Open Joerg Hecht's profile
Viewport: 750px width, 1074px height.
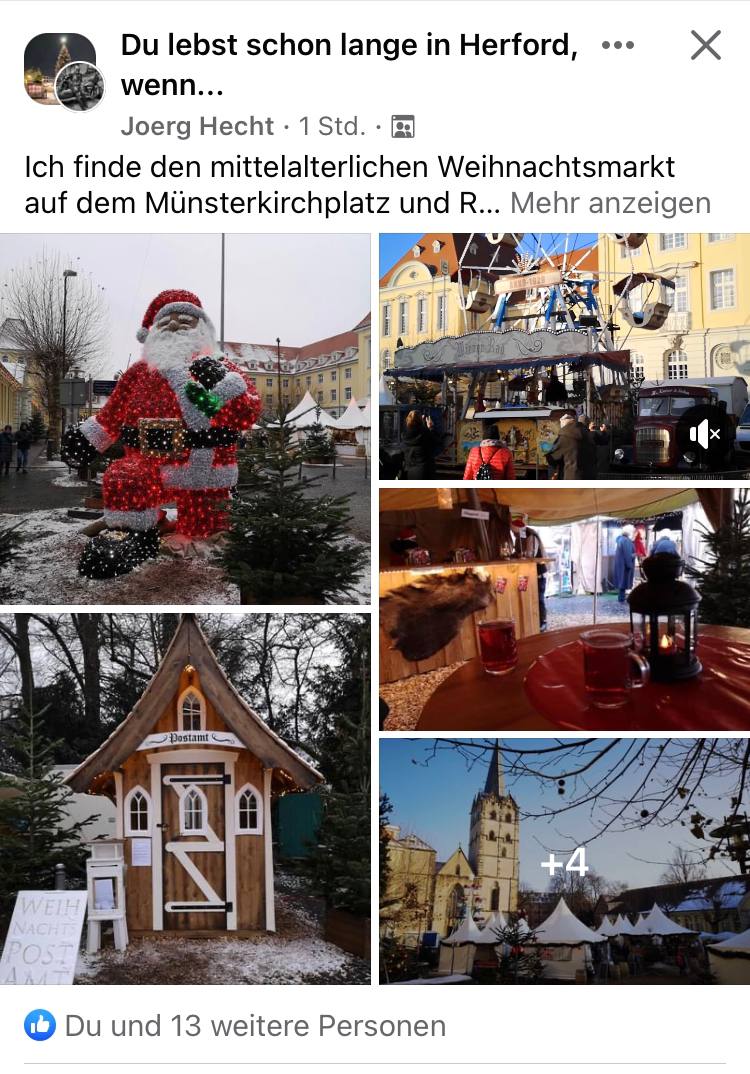click(197, 127)
